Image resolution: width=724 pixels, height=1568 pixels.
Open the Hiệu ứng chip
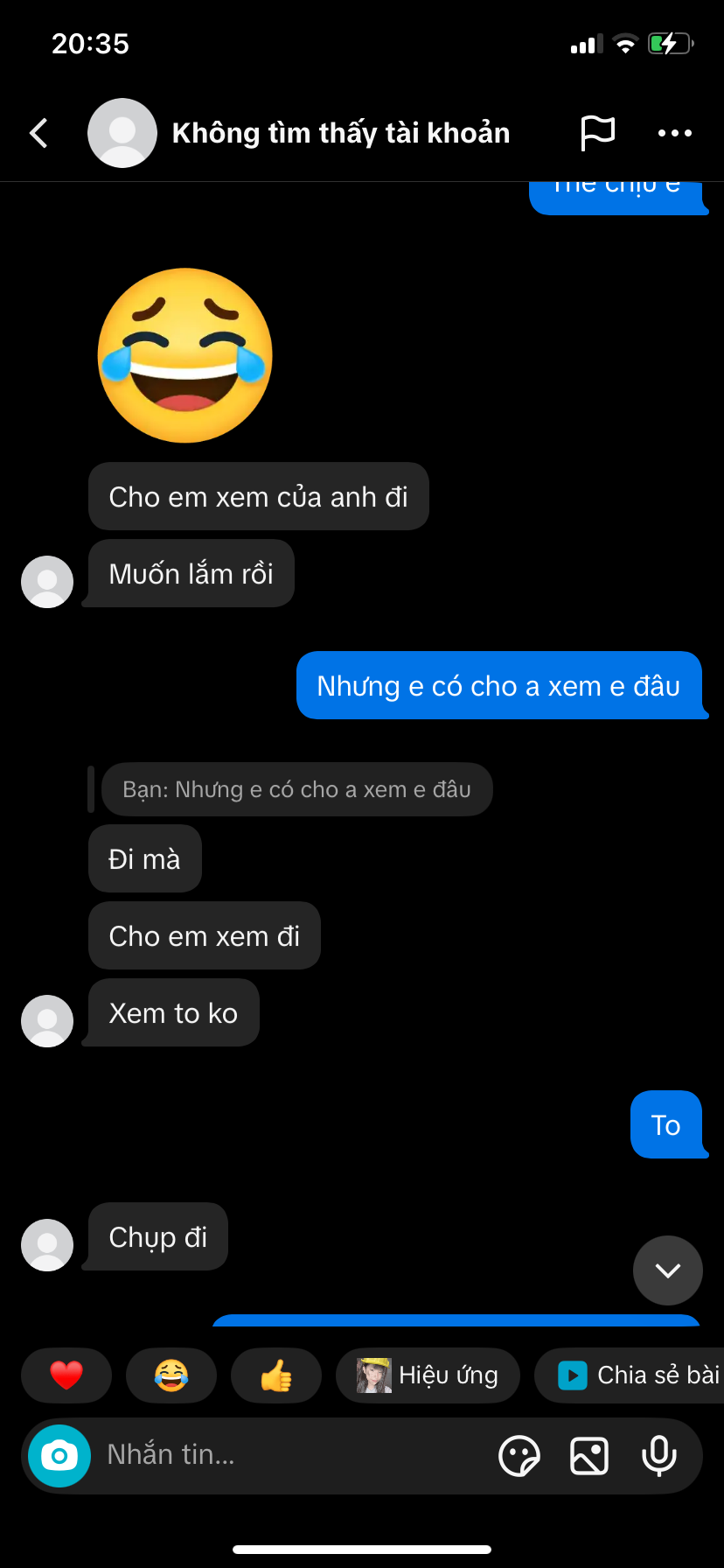428,1375
